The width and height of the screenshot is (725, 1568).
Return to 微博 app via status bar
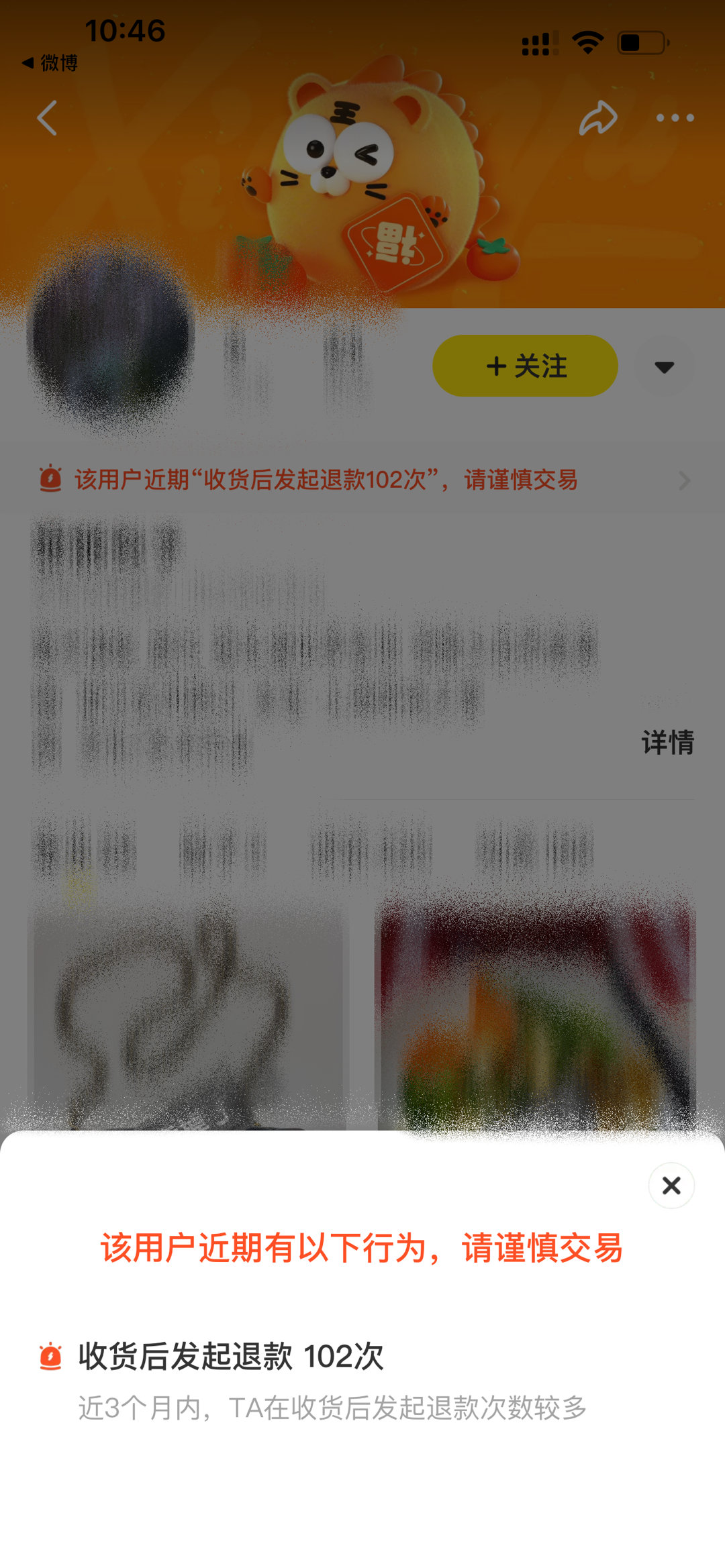coord(50,63)
